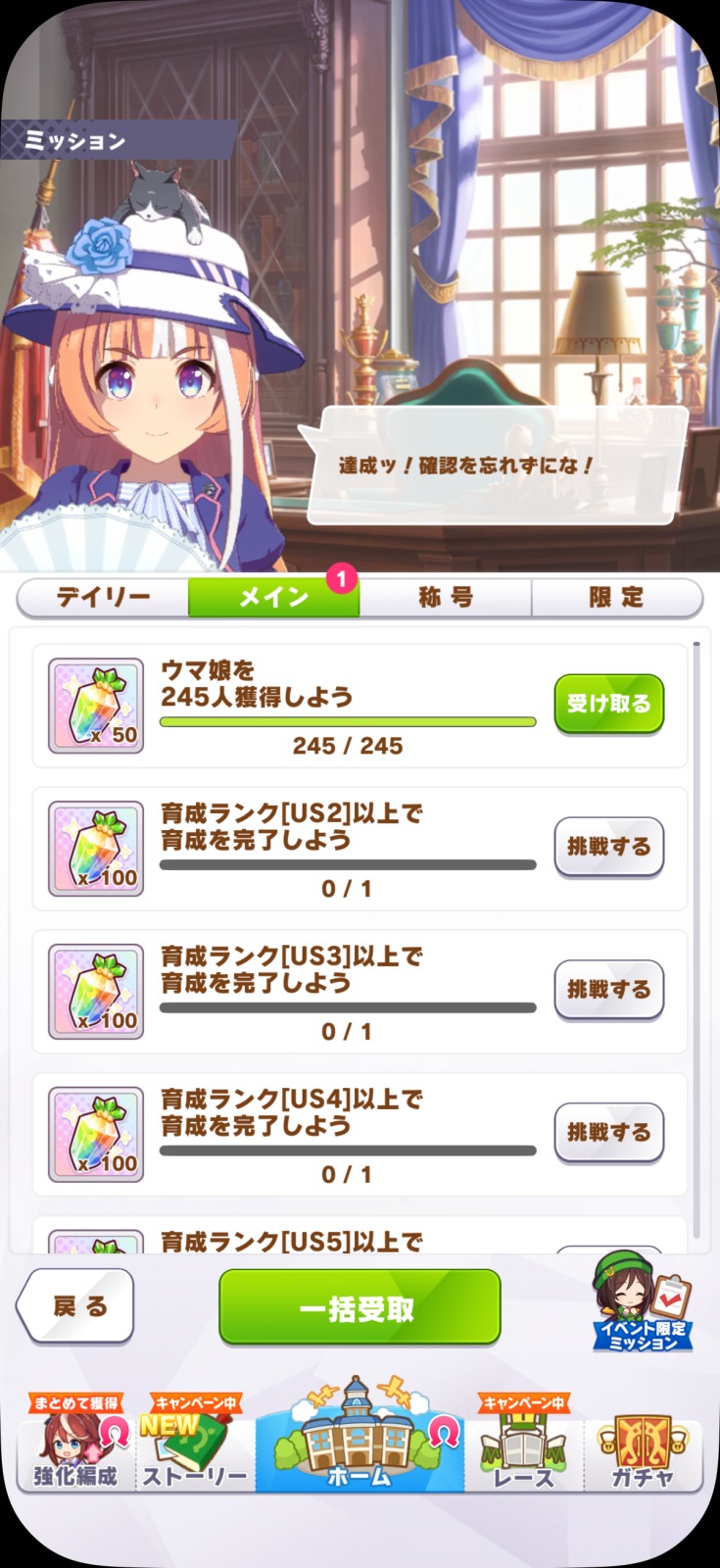
Task: Open the 称号 tab
Action: [446, 597]
